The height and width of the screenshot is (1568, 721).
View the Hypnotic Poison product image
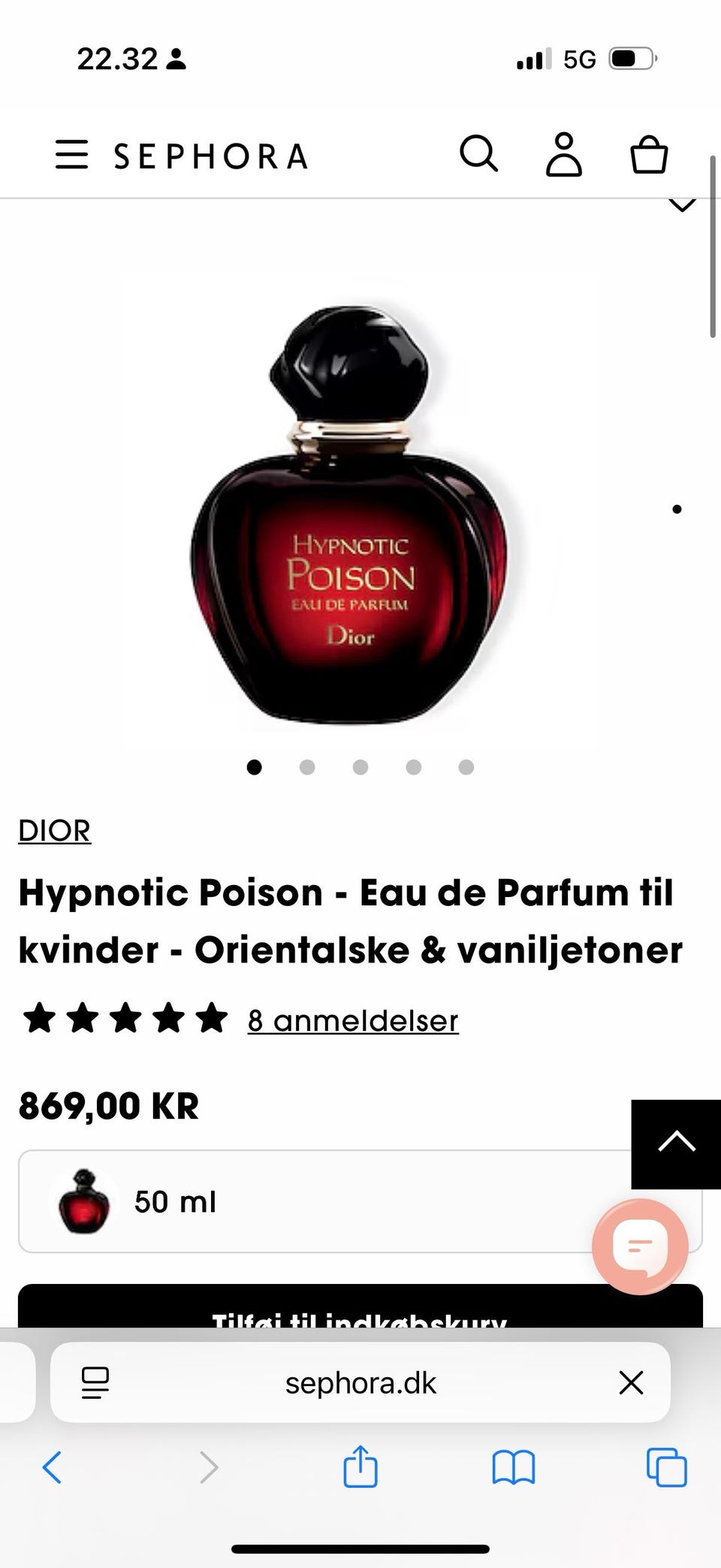(348, 515)
